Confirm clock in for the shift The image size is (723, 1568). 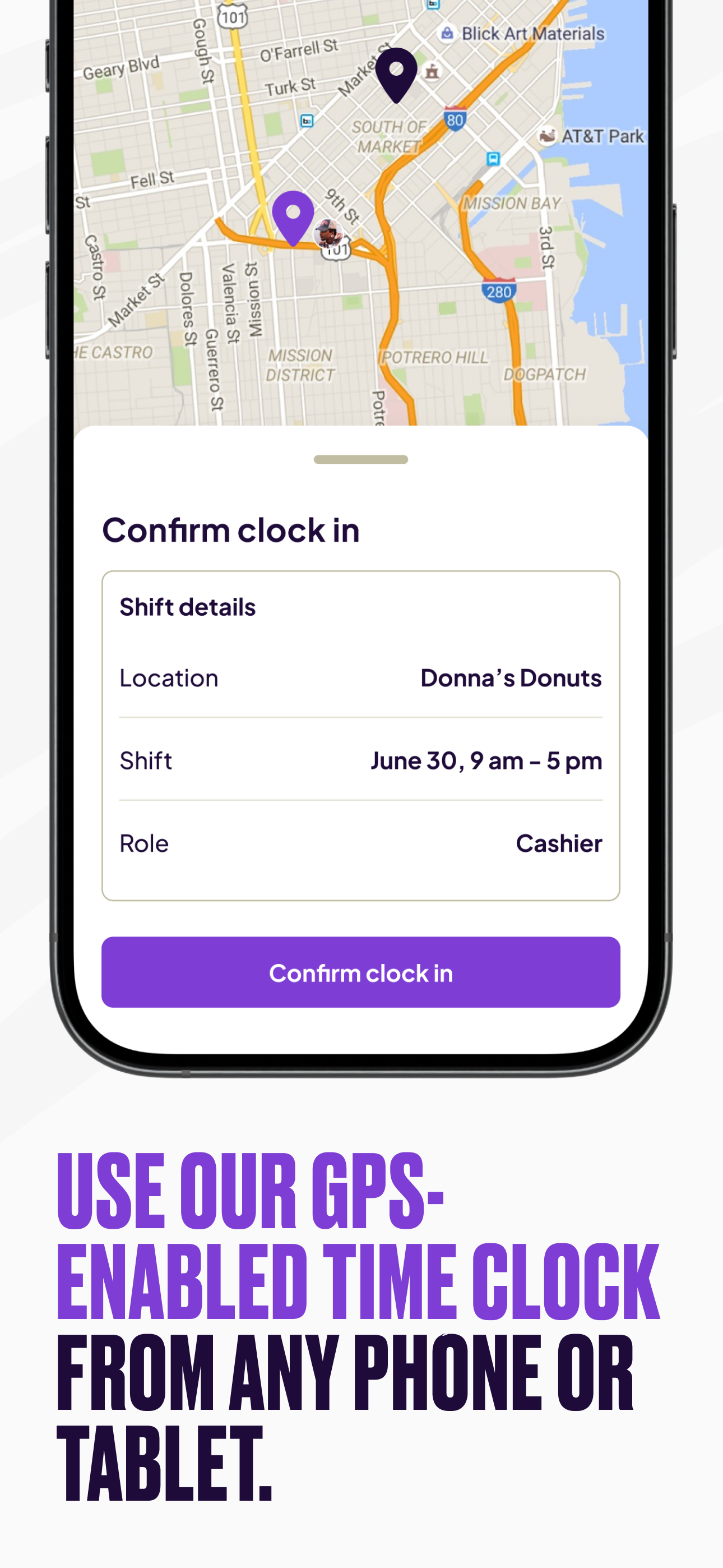pyautogui.click(x=361, y=972)
